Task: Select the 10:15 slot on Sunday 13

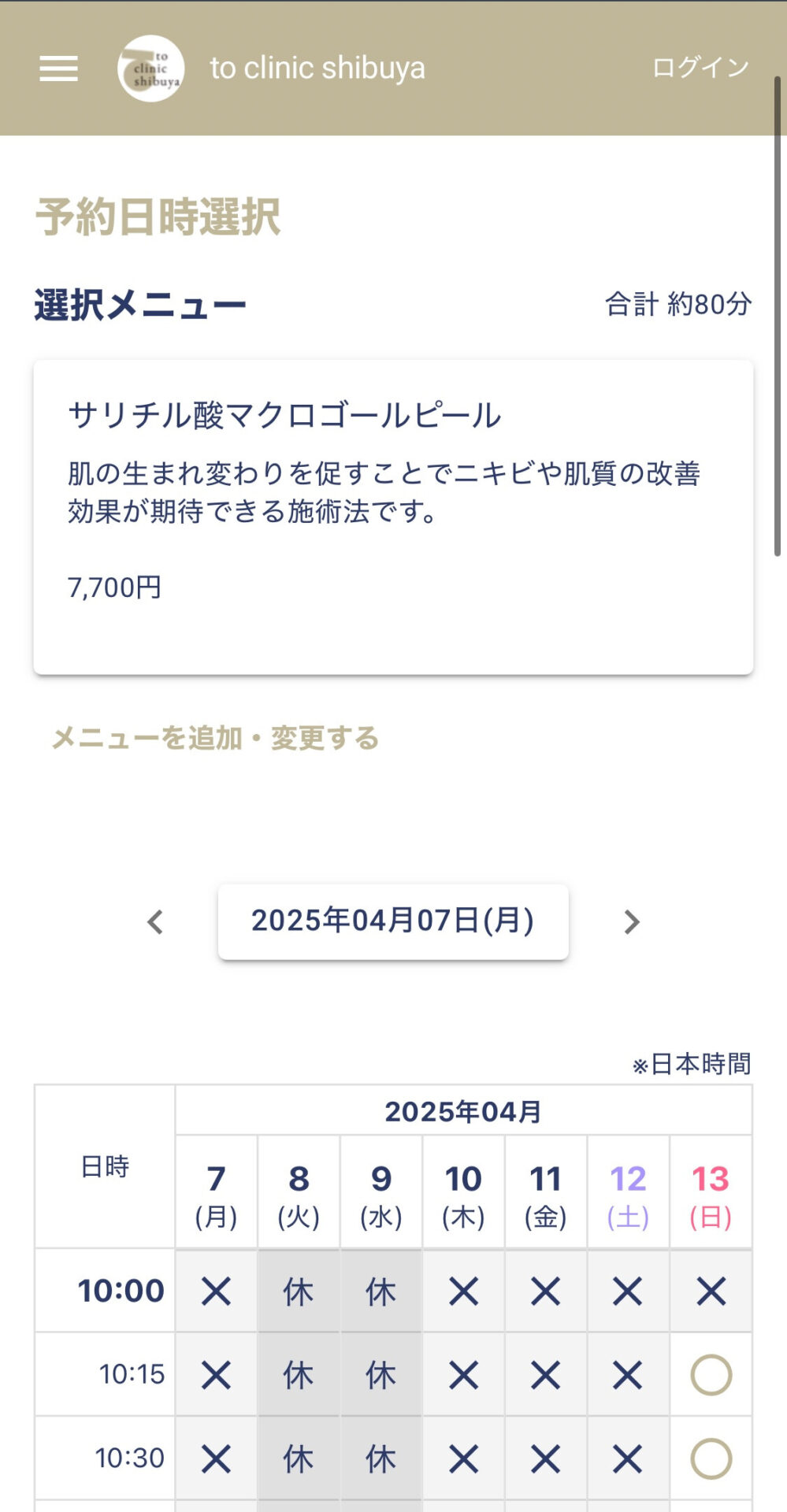Action: pyautogui.click(x=711, y=1375)
